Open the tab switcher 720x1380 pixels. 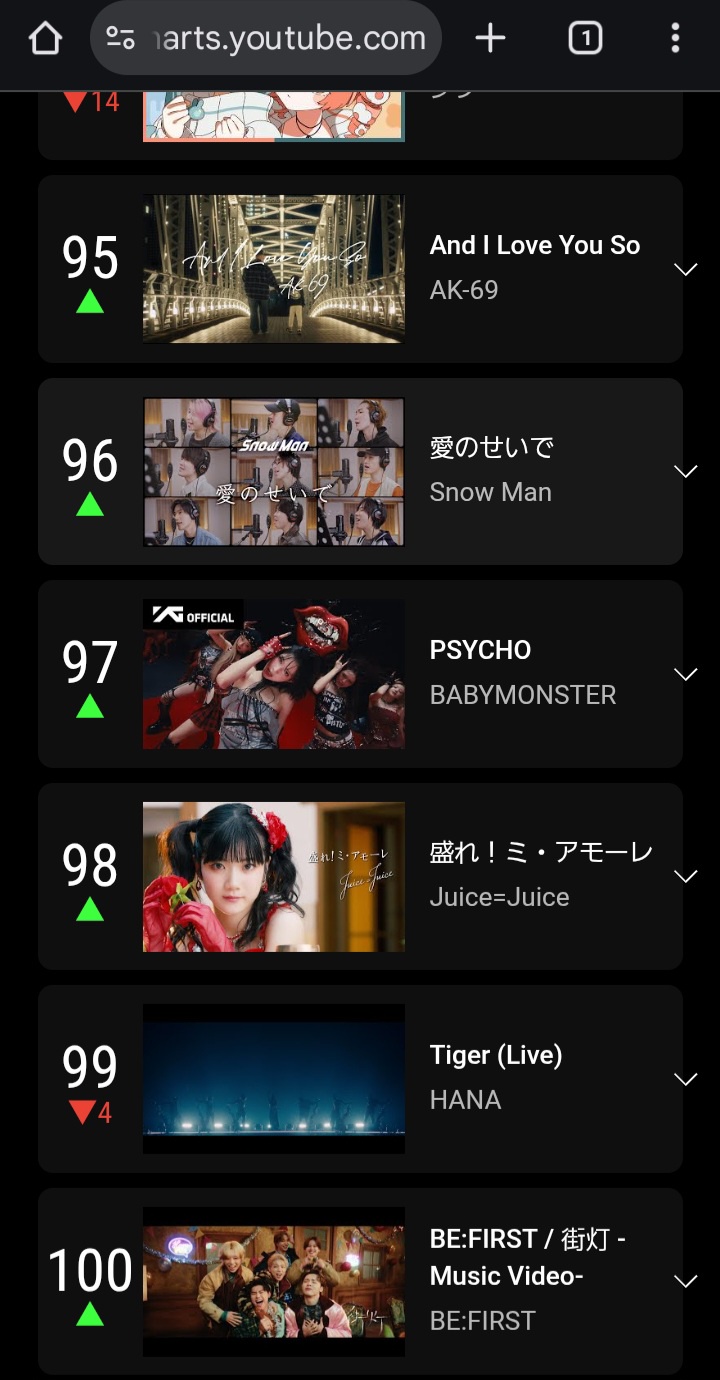tap(585, 39)
